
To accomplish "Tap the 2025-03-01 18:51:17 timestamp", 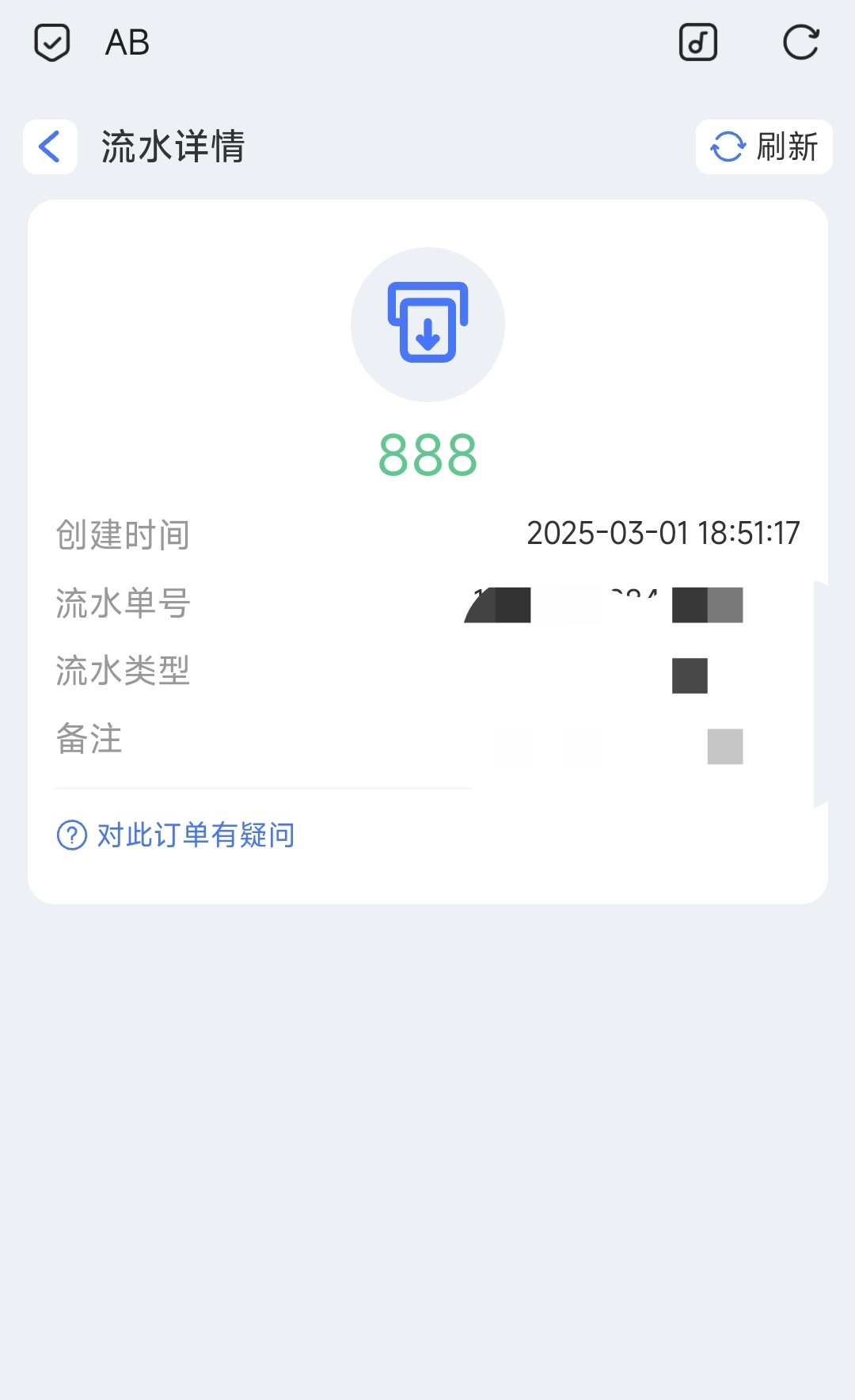I will (x=664, y=535).
